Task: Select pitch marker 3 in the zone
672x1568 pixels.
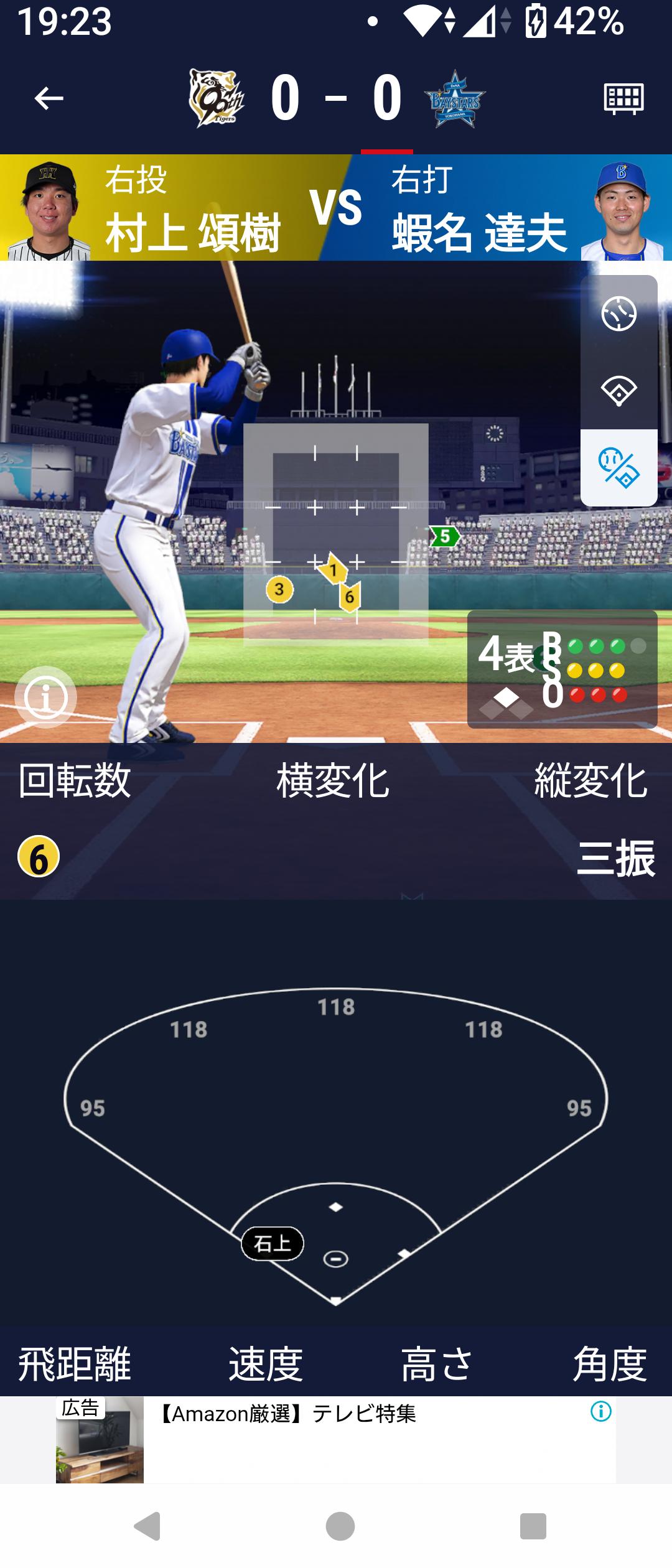Action: 279,589
